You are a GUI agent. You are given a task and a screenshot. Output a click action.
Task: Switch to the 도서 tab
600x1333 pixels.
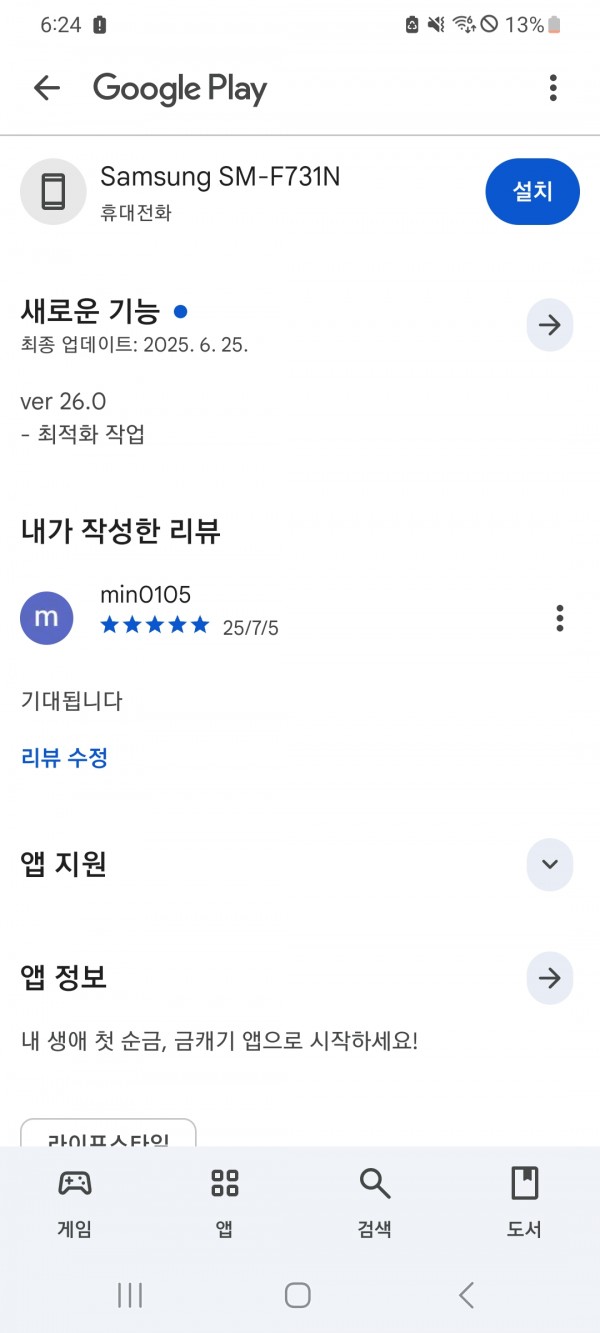click(x=525, y=1203)
